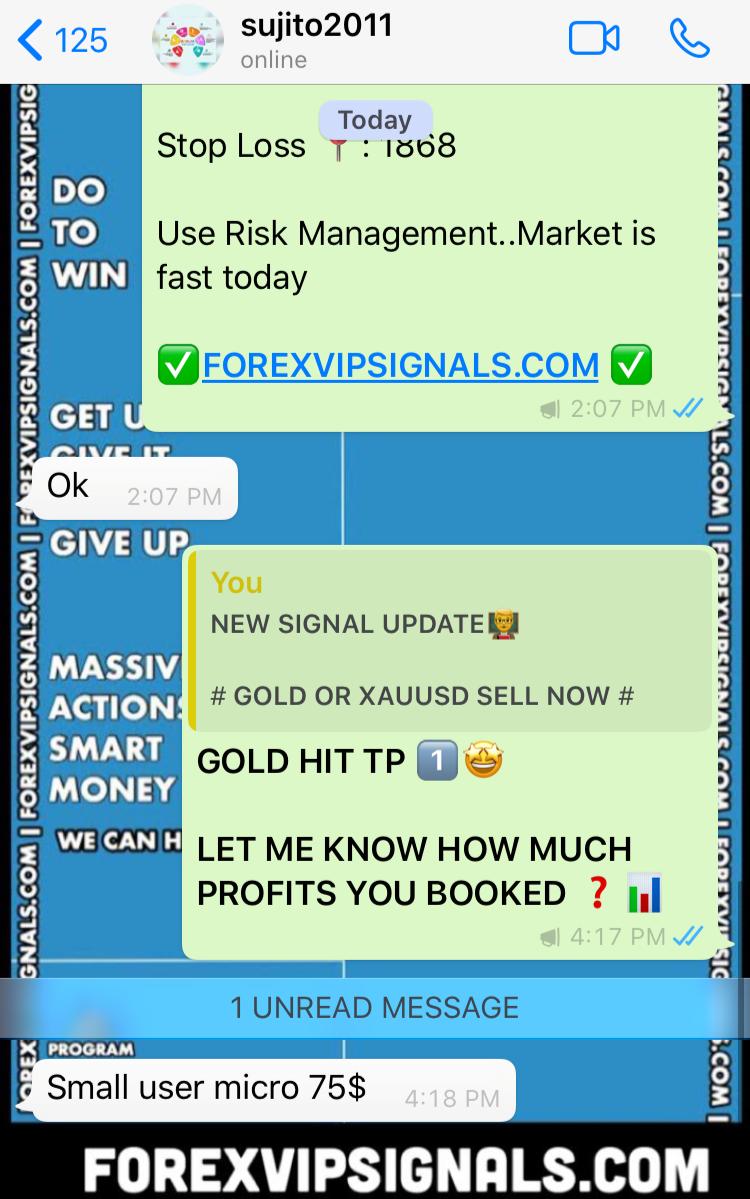Start a video call with sujito2011
Viewport: 750px width, 1199px height.
click(594, 40)
